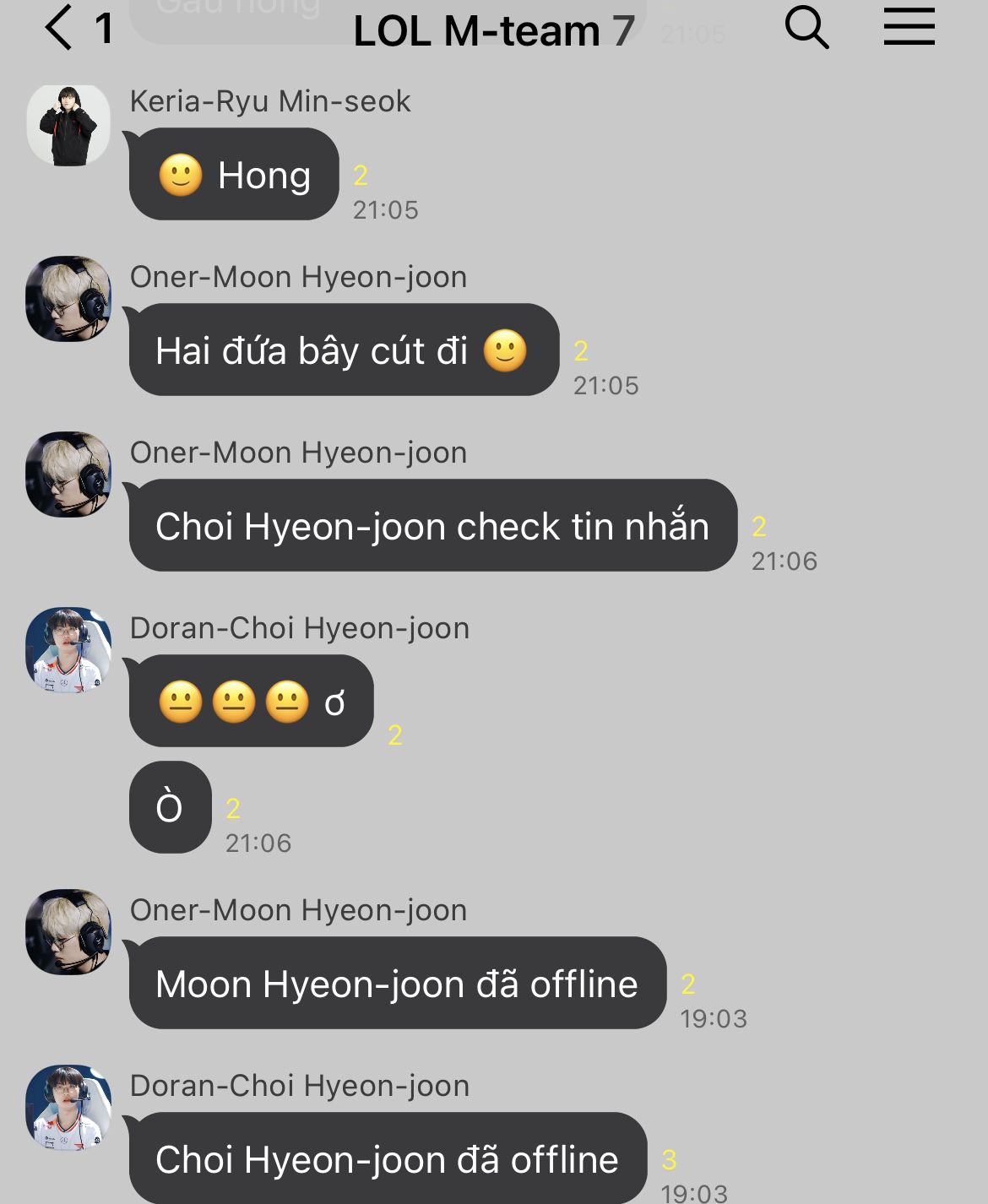This screenshot has width=988, height=1204.
Task: Open the chat room hamburger menu
Action: tap(909, 28)
